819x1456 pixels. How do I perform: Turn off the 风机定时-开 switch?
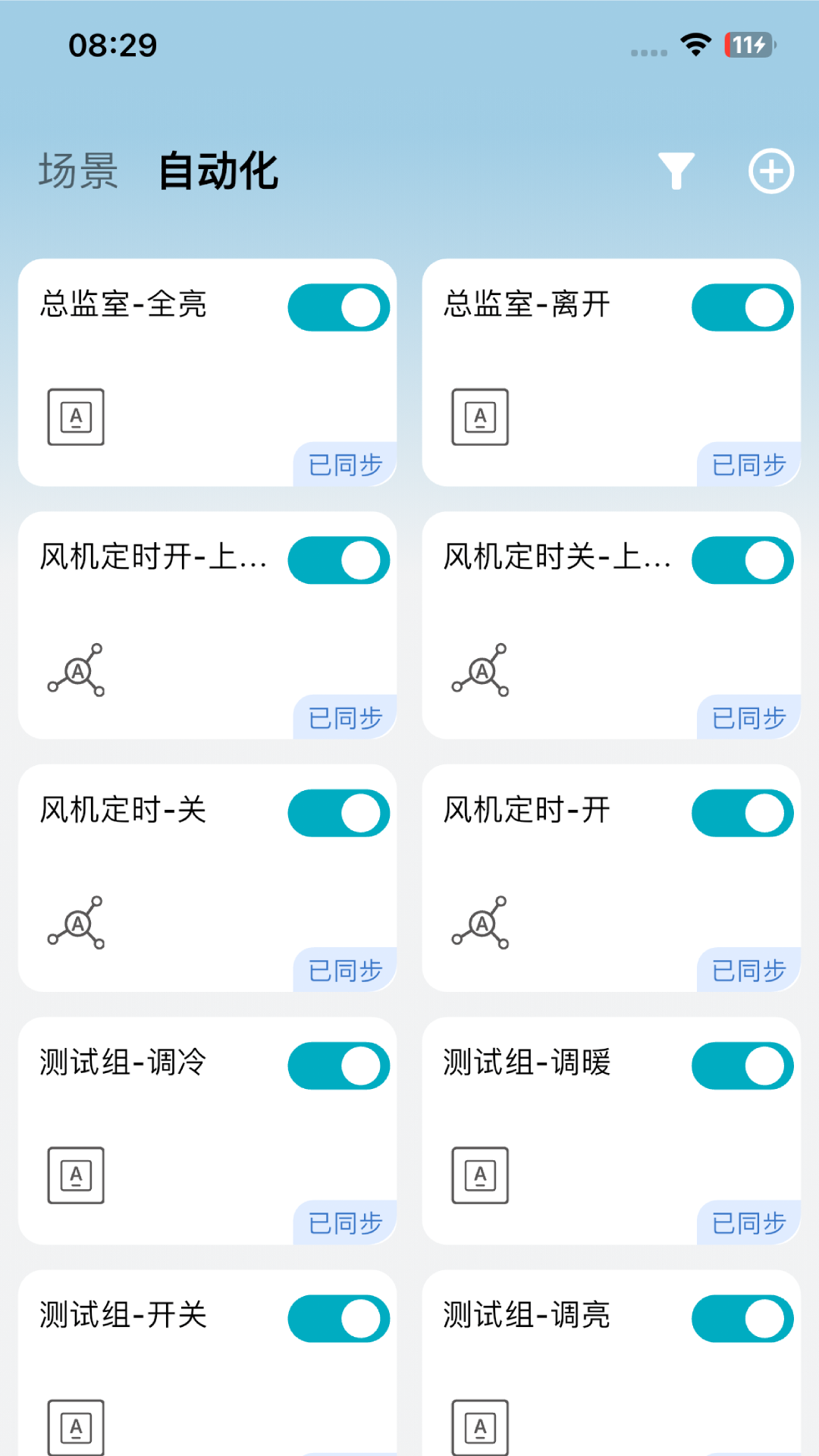click(742, 812)
